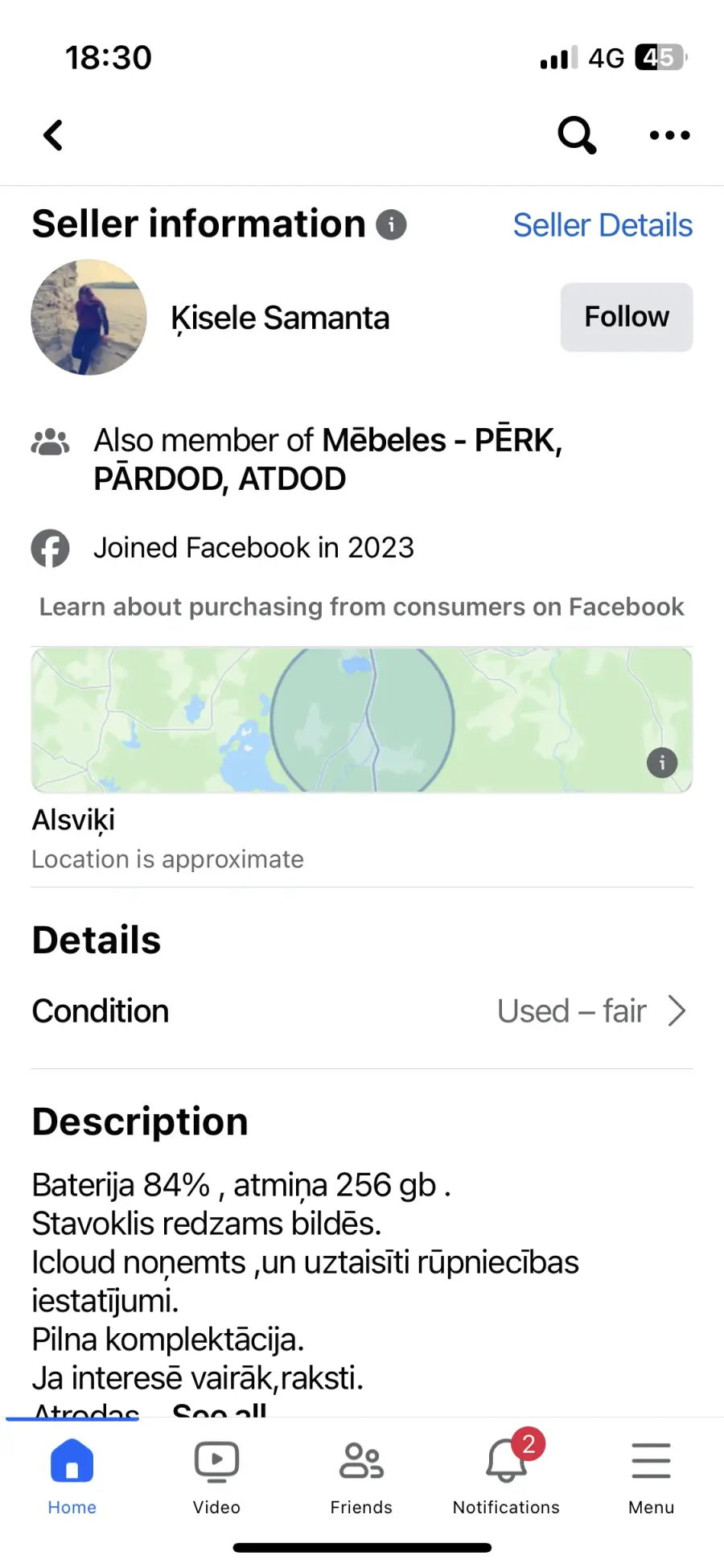The height and width of the screenshot is (1568, 724).
Task: Follow seller Ķisele Samanta
Action: [x=627, y=317]
